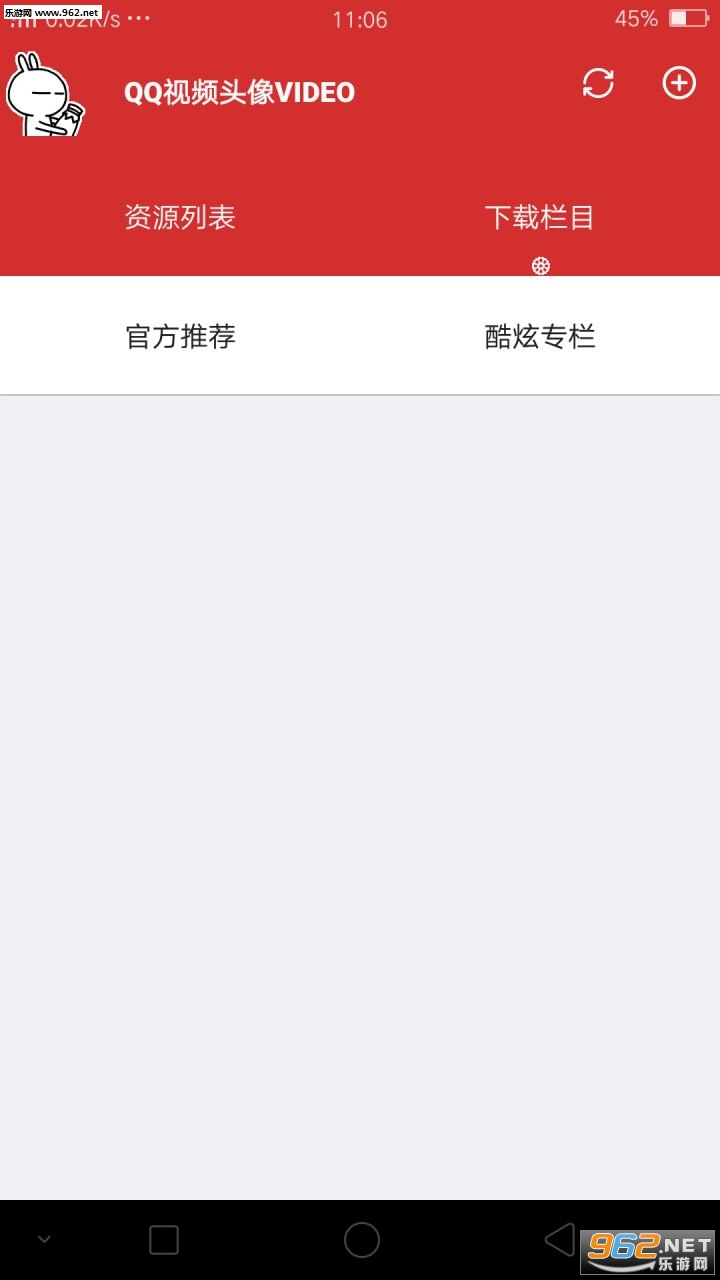Tap the plus add icon
This screenshot has width=720, height=1280.
pyautogui.click(x=679, y=83)
